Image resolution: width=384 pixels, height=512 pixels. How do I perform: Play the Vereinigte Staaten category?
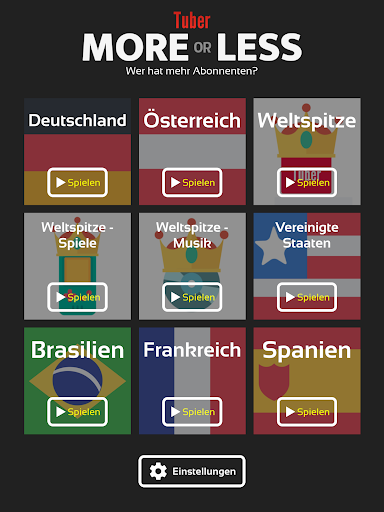click(x=307, y=297)
